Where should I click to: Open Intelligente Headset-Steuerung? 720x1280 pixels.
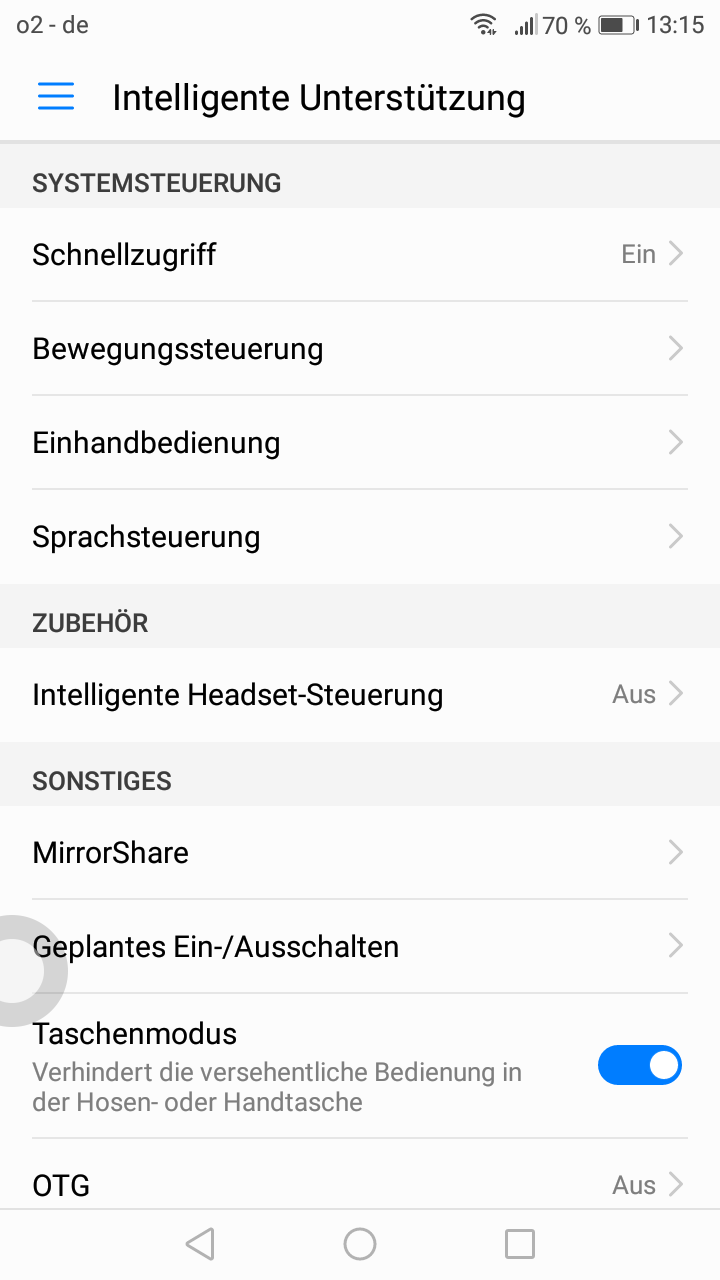point(360,694)
